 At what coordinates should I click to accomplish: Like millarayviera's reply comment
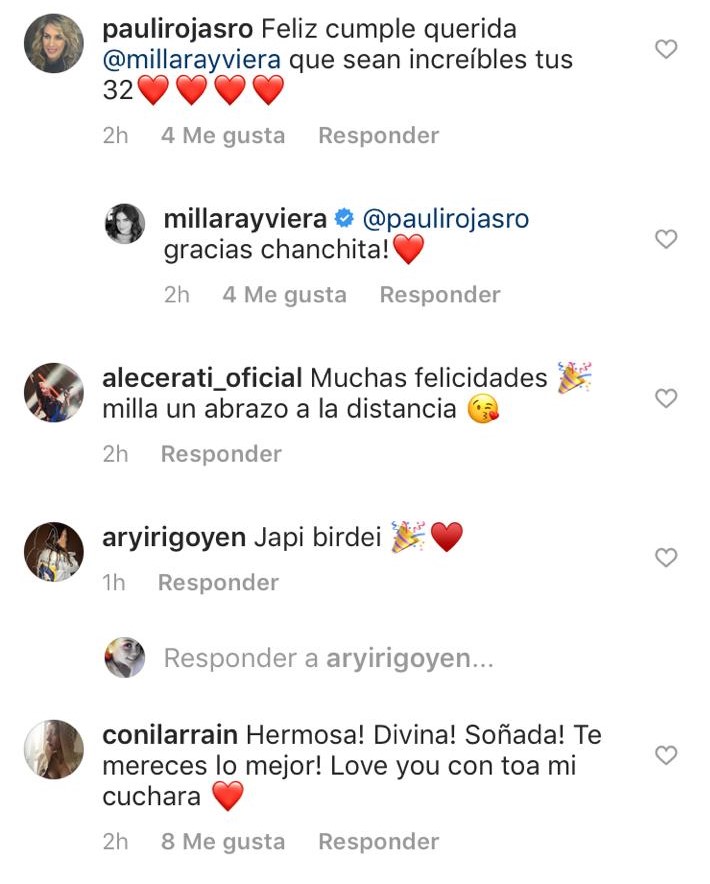click(665, 238)
